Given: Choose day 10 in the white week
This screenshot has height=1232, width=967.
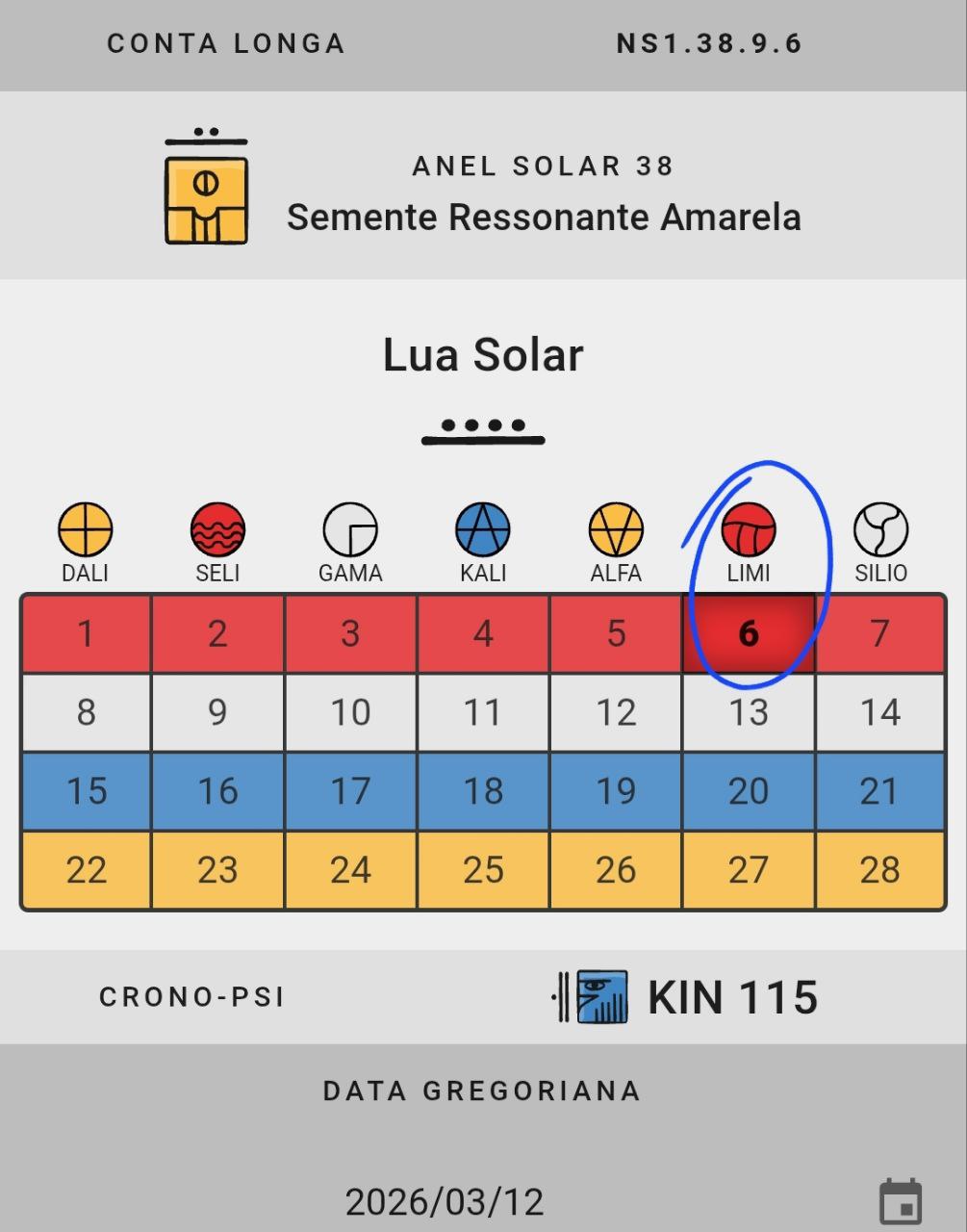Looking at the screenshot, I should [350, 712].
